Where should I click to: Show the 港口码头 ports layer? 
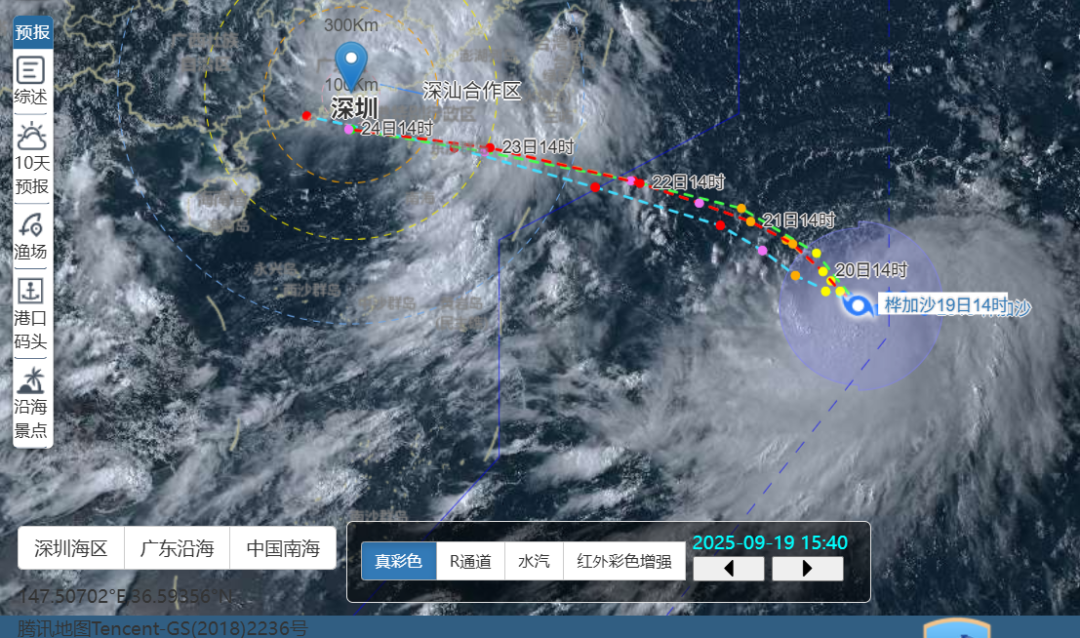coord(31,313)
